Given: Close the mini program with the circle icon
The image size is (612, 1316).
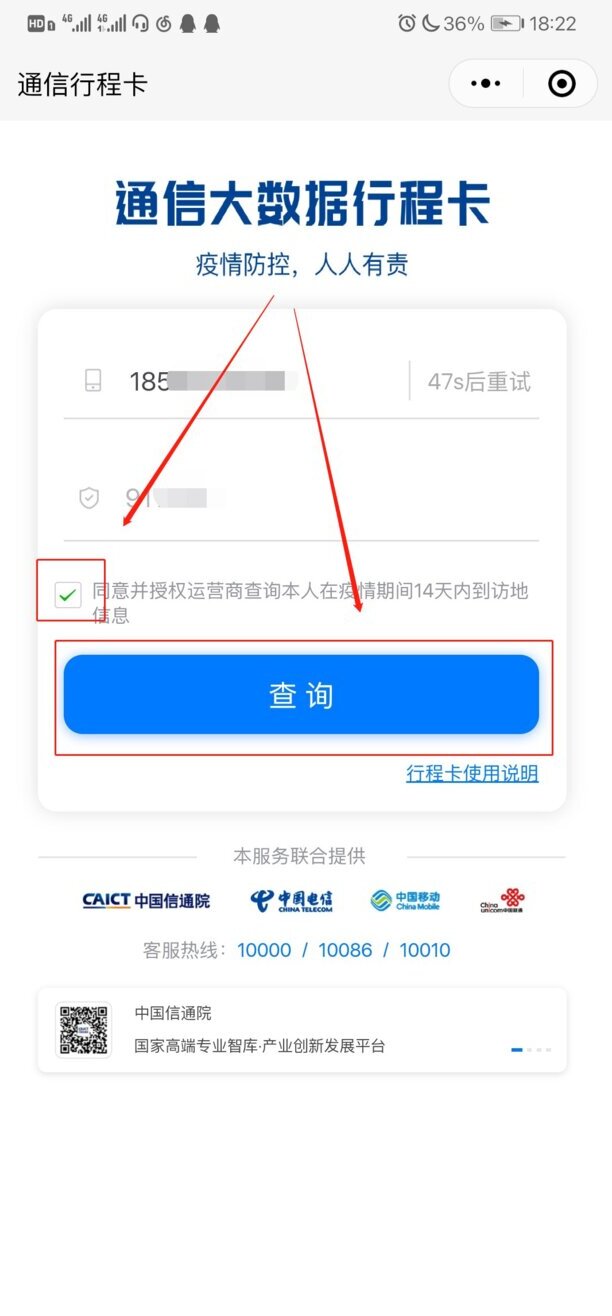Looking at the screenshot, I should tap(562, 84).
